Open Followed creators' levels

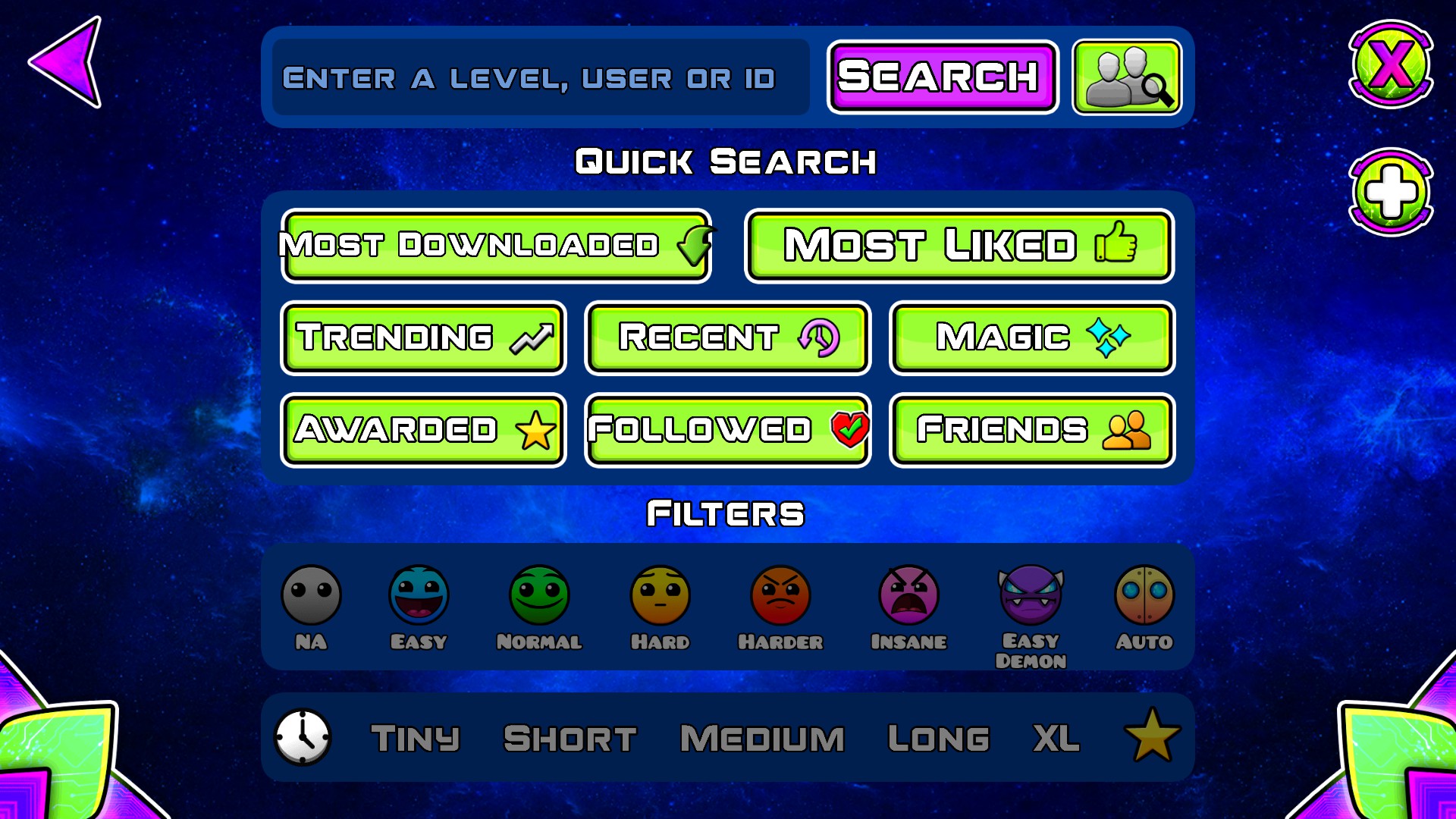point(727,429)
